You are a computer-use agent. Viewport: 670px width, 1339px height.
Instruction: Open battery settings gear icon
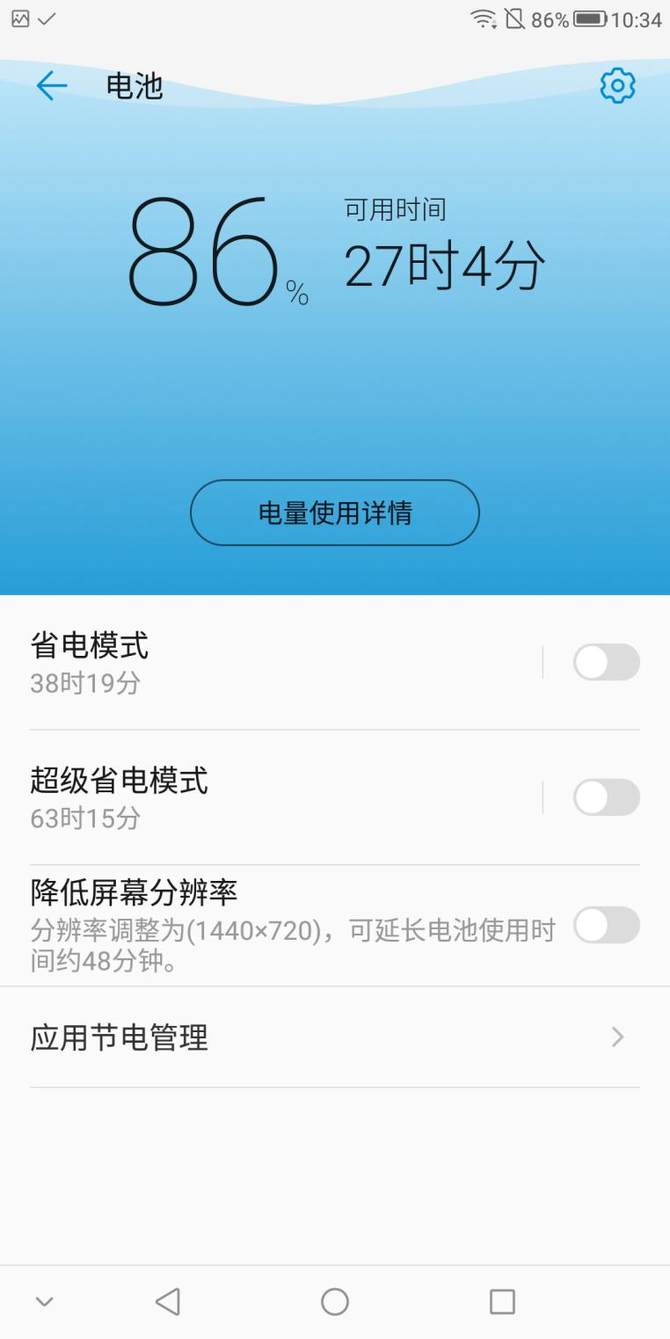(617, 86)
